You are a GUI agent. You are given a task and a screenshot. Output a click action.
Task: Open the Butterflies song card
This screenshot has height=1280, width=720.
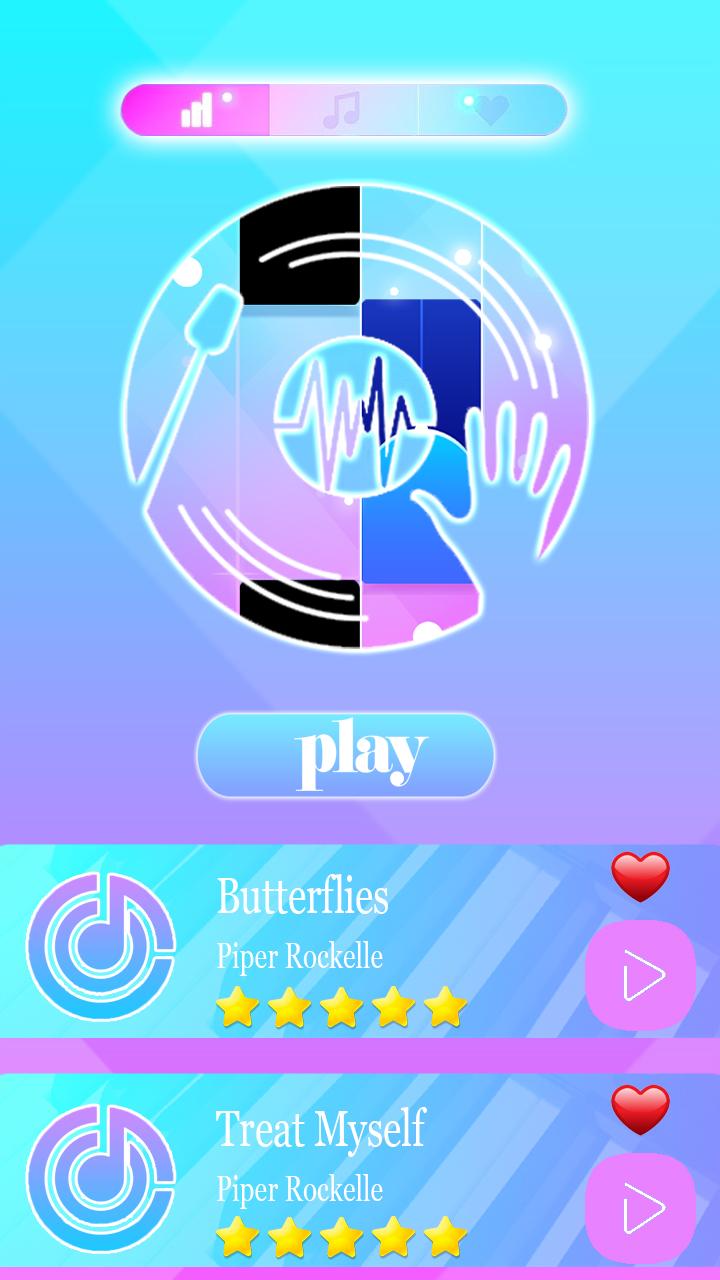pos(360,942)
